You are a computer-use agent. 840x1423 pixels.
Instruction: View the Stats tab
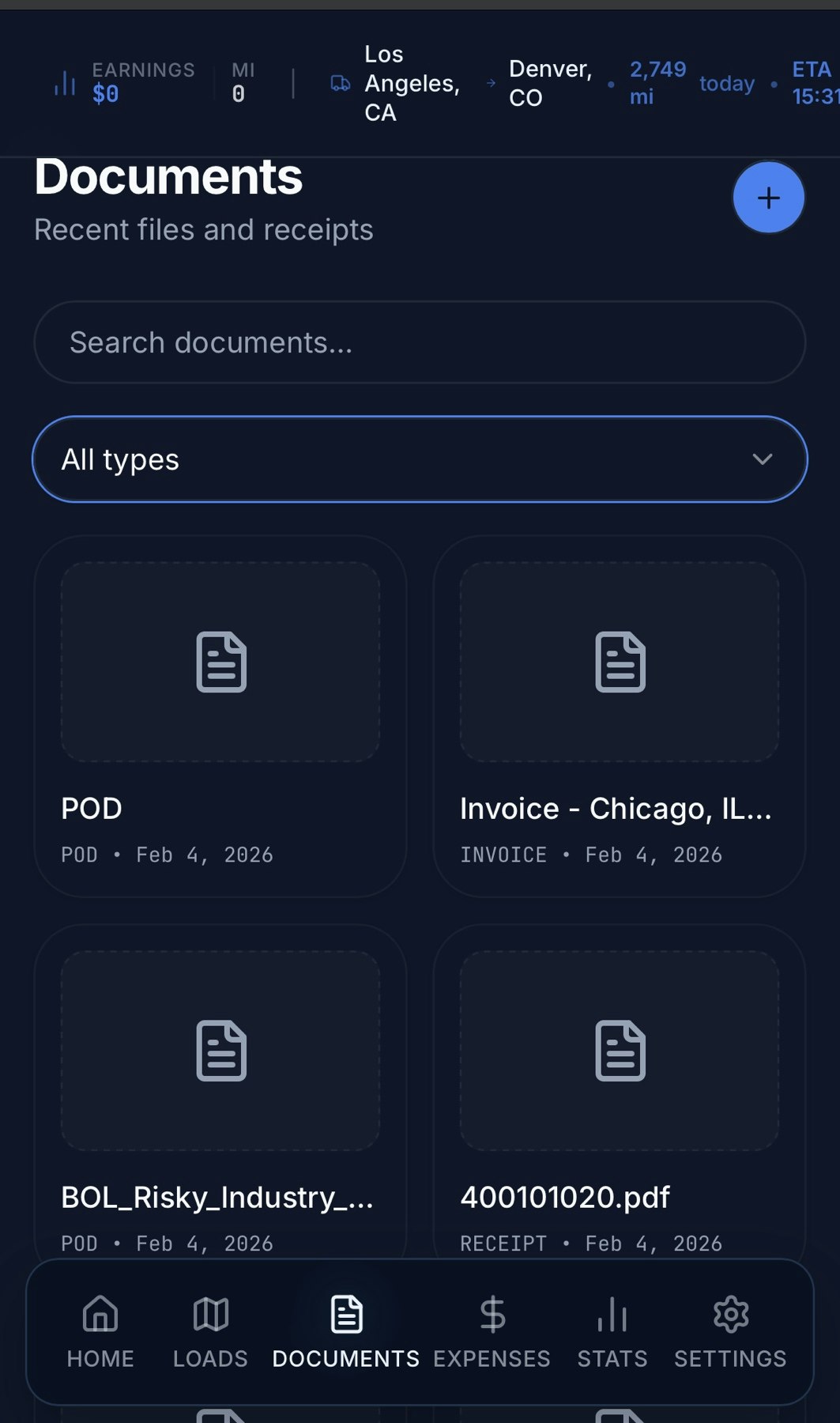pos(612,1331)
